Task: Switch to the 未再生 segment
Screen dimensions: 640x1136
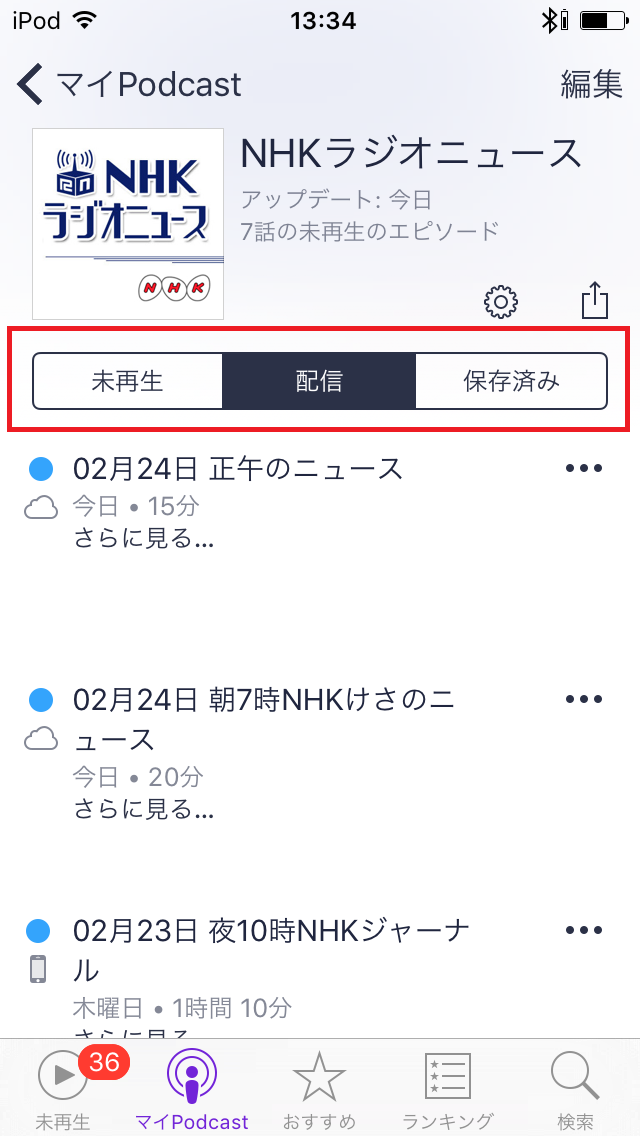Action: tap(128, 381)
